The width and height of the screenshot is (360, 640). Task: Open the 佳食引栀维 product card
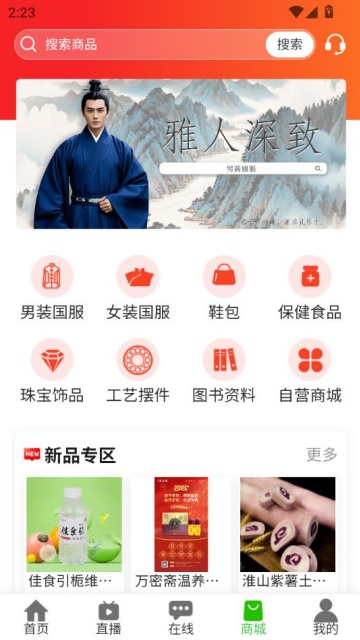pyautogui.click(x=74, y=533)
